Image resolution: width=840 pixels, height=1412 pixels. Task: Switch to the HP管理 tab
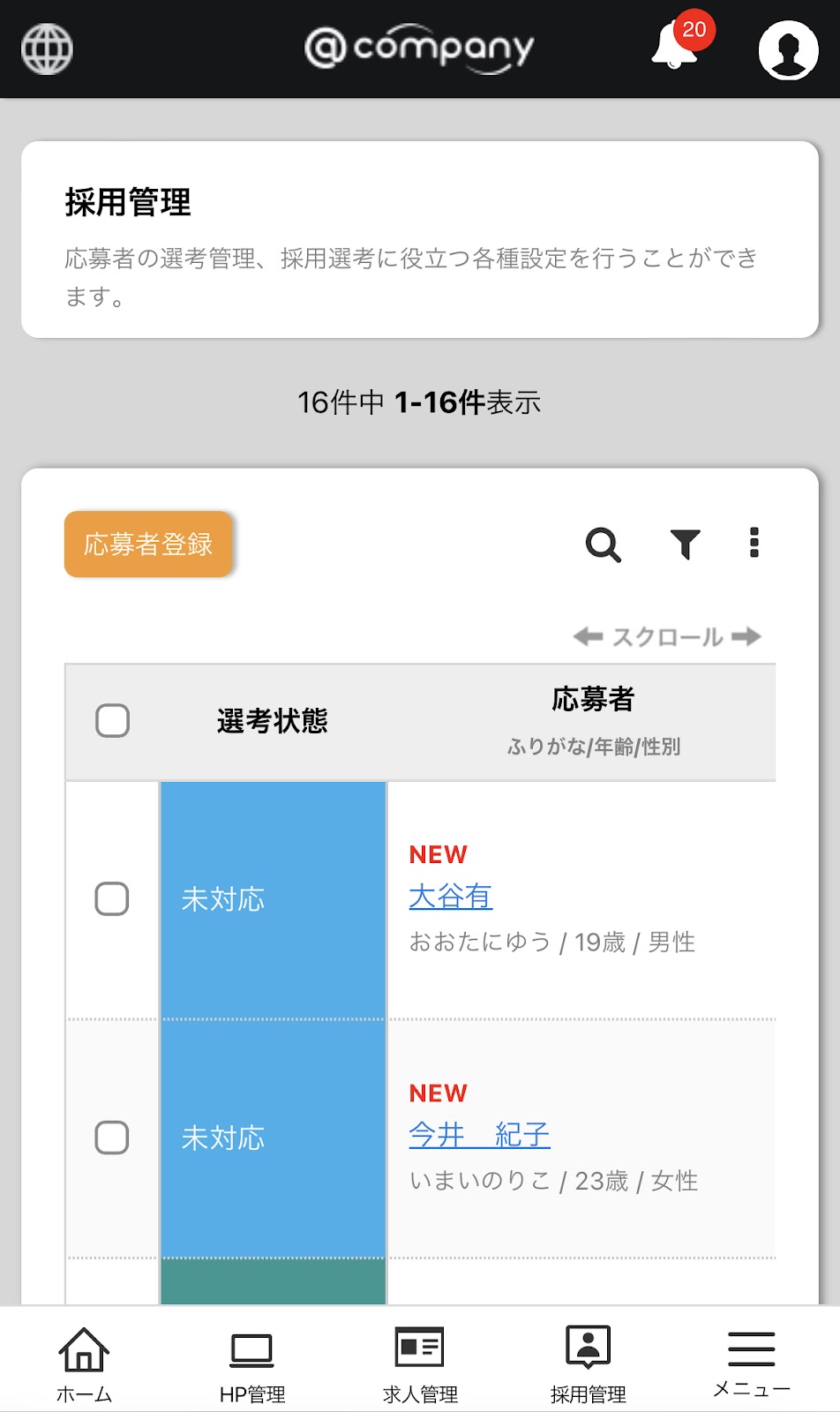[x=252, y=1364]
